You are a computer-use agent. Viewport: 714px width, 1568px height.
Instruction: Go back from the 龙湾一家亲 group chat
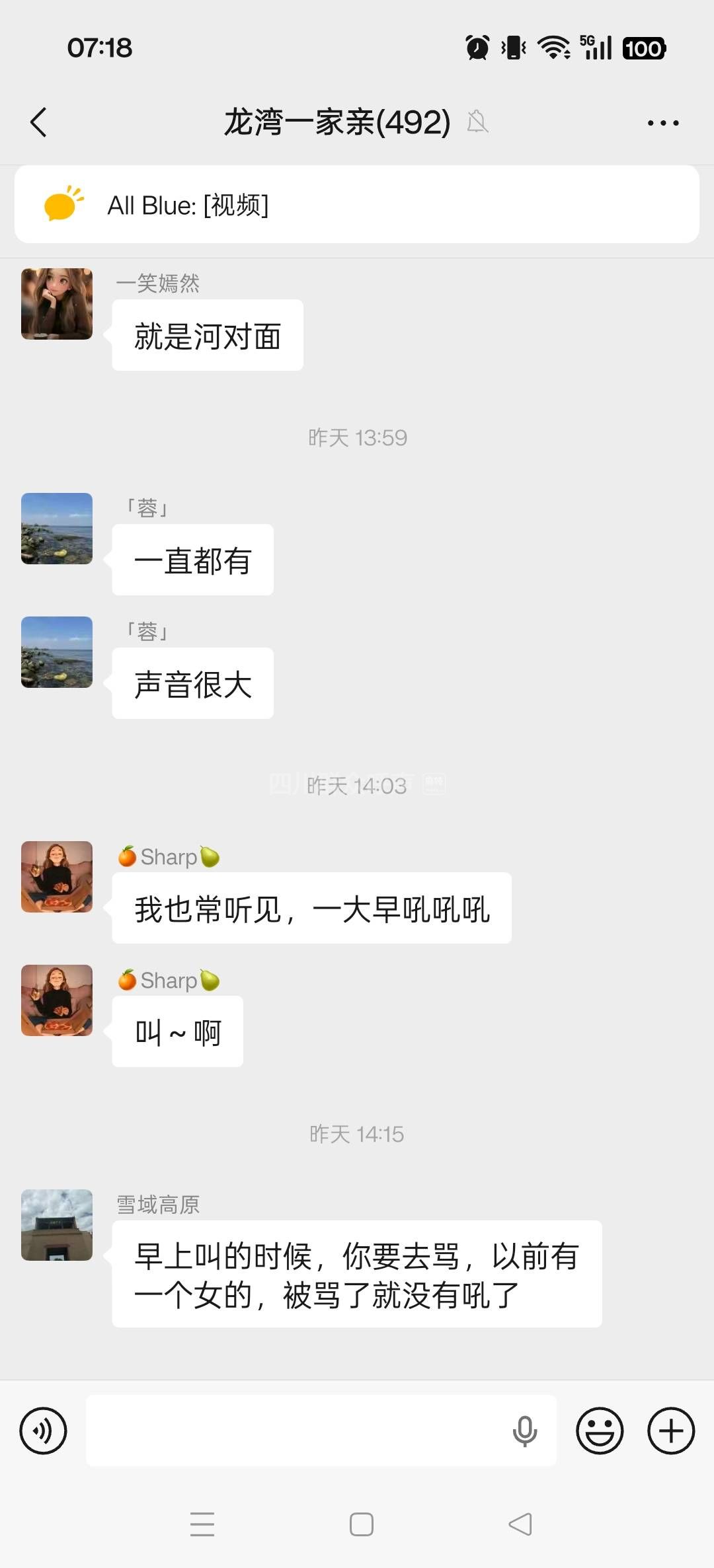[x=39, y=122]
